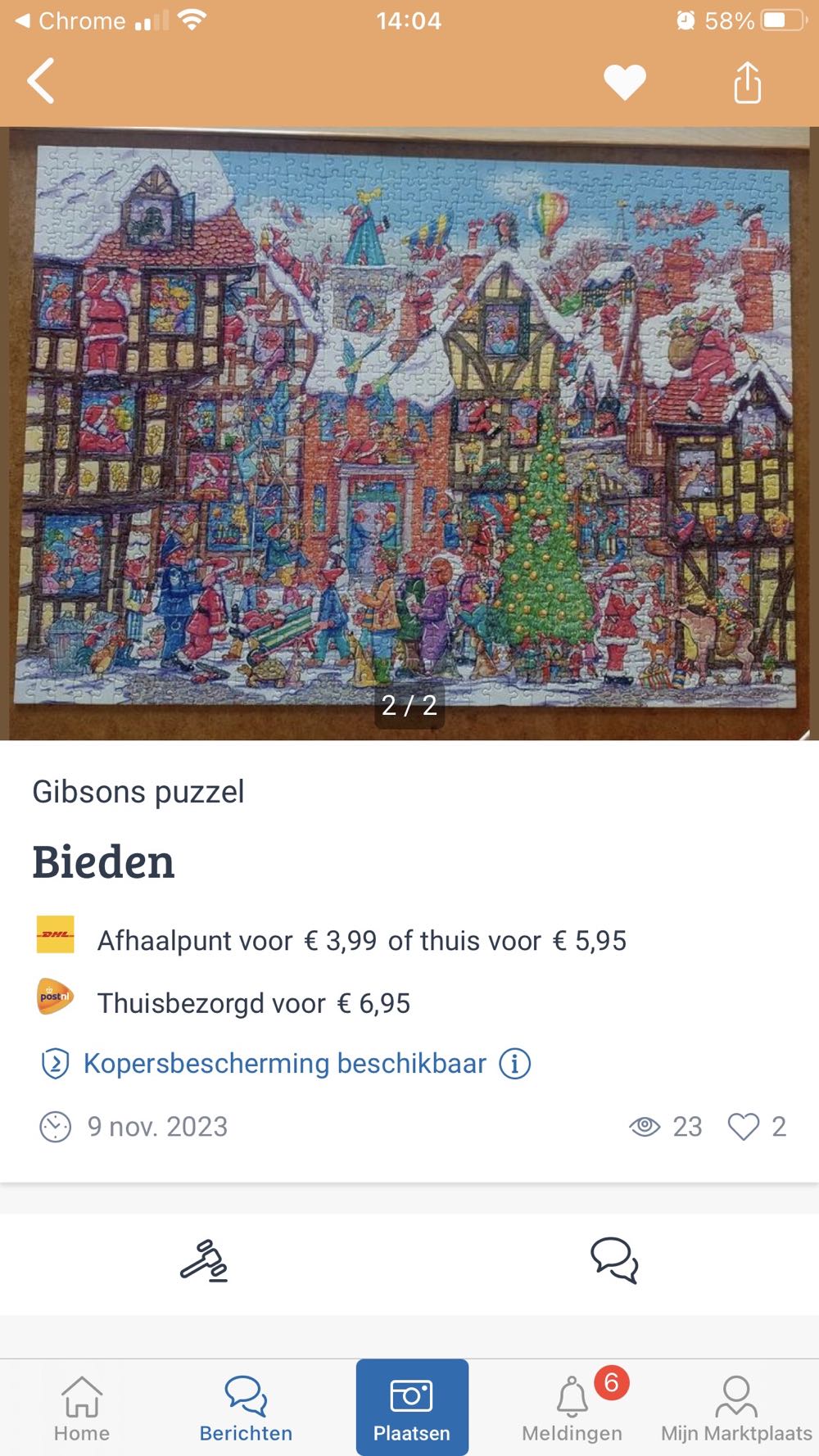Tap the PostNL delivery icon
This screenshot has width=819, height=1456.
pyautogui.click(x=52, y=997)
